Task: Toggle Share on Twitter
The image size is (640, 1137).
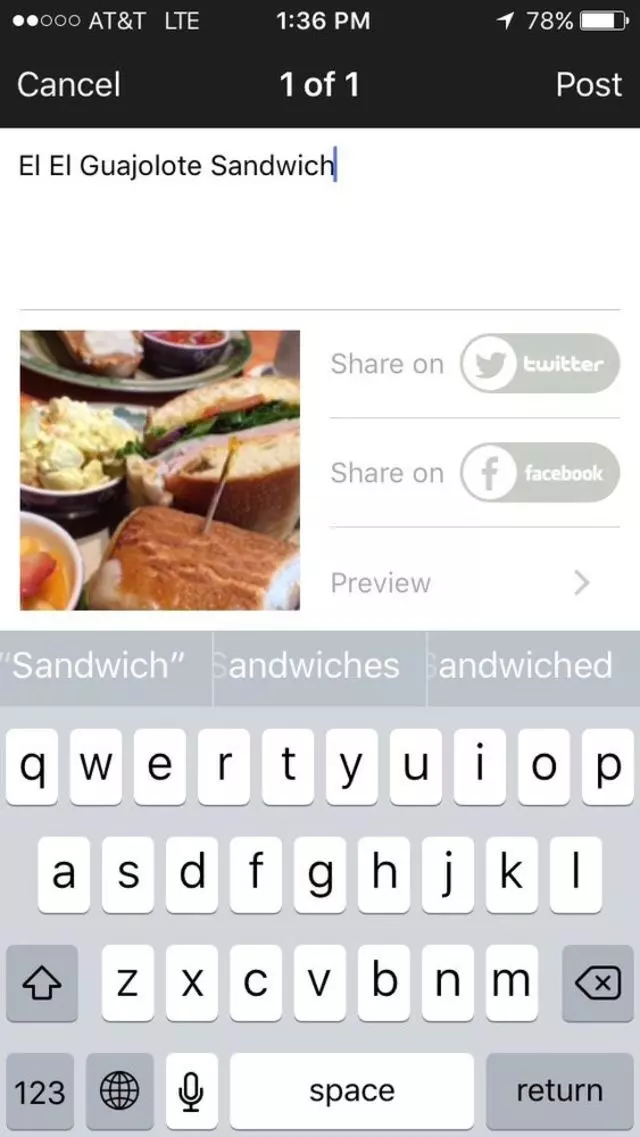Action: coord(540,363)
